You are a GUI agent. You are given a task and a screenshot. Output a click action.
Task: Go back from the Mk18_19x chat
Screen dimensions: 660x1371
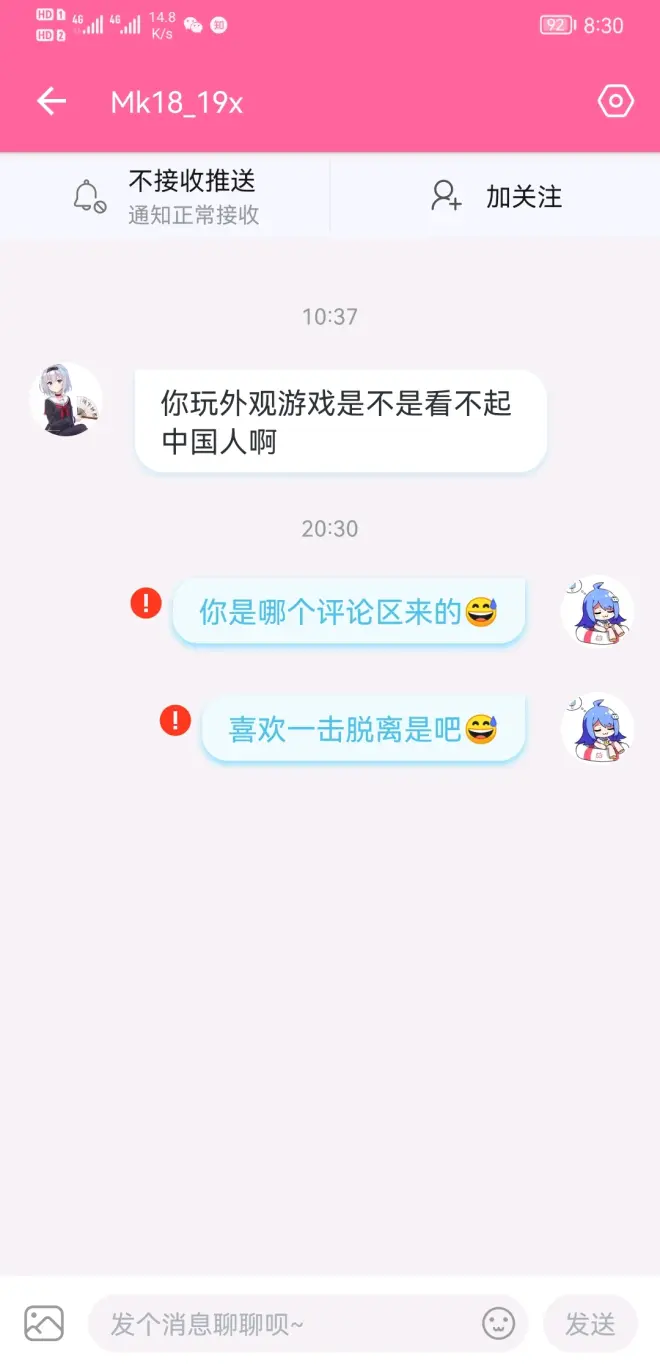coord(51,101)
